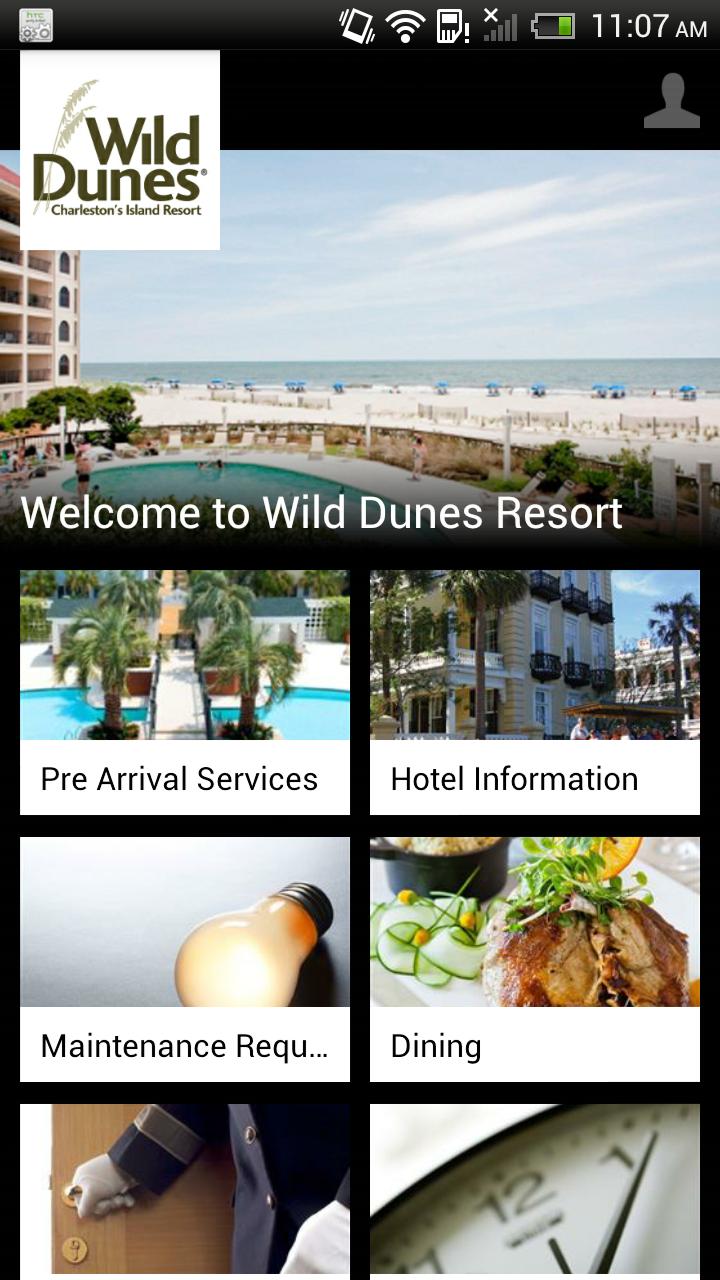Explore the Dining section
The height and width of the screenshot is (1280, 720).
tap(435, 1046)
